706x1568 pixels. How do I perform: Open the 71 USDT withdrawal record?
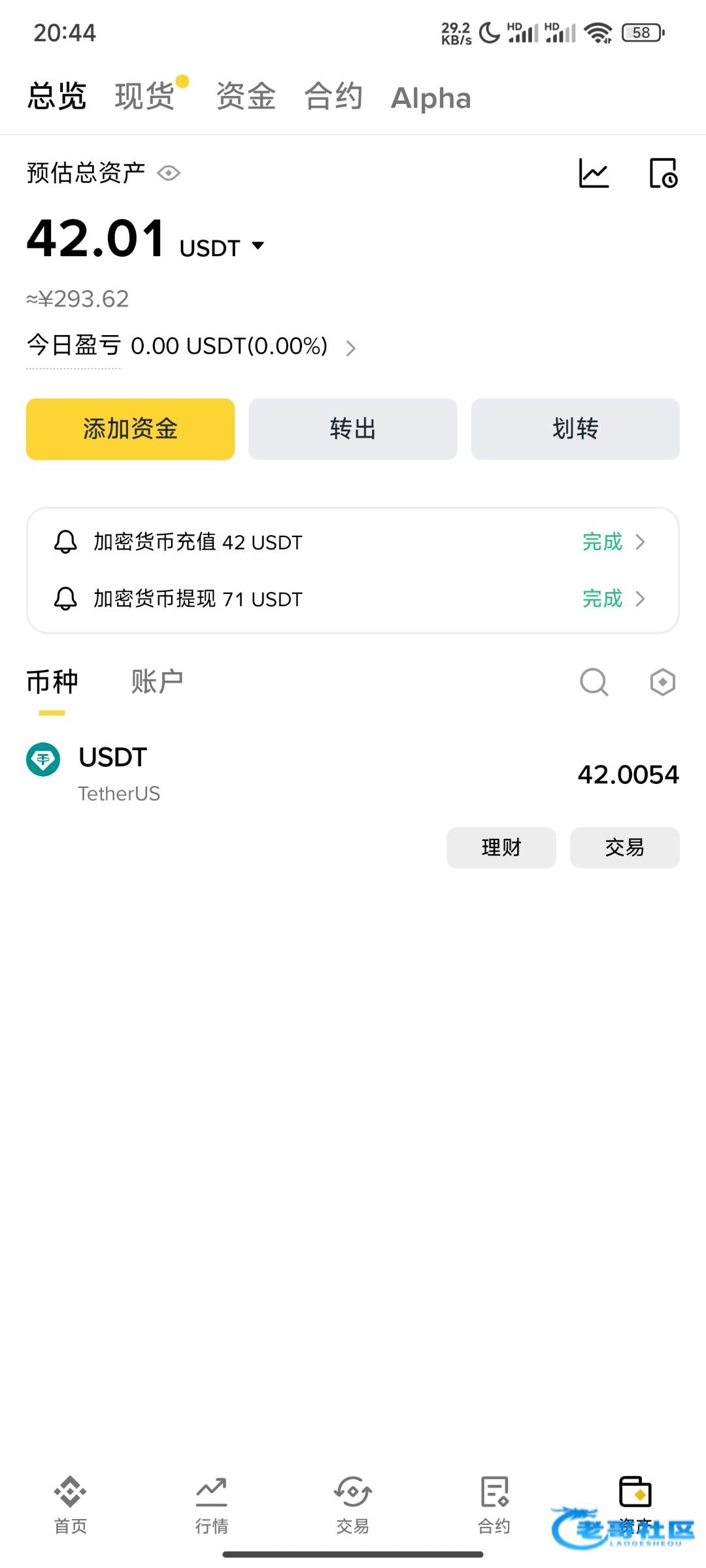coord(353,598)
